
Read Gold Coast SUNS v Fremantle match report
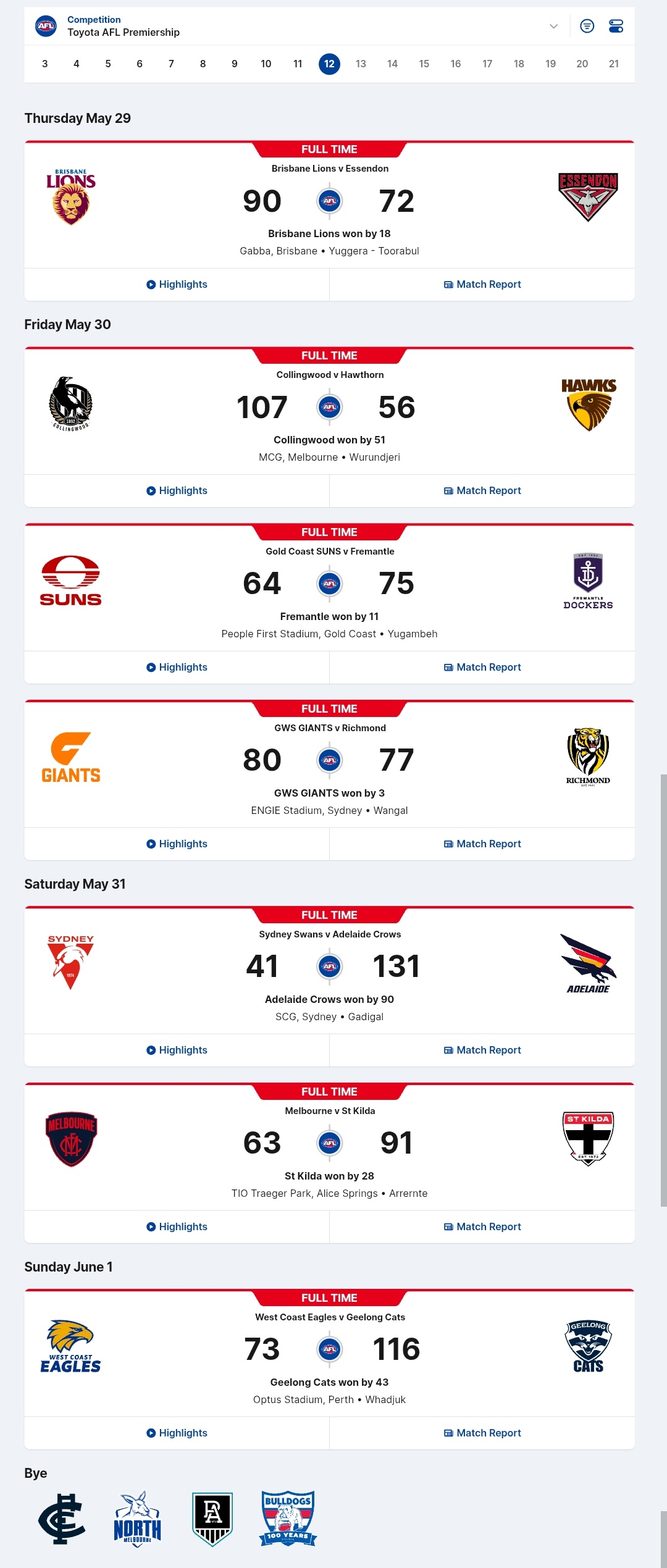tap(482, 668)
